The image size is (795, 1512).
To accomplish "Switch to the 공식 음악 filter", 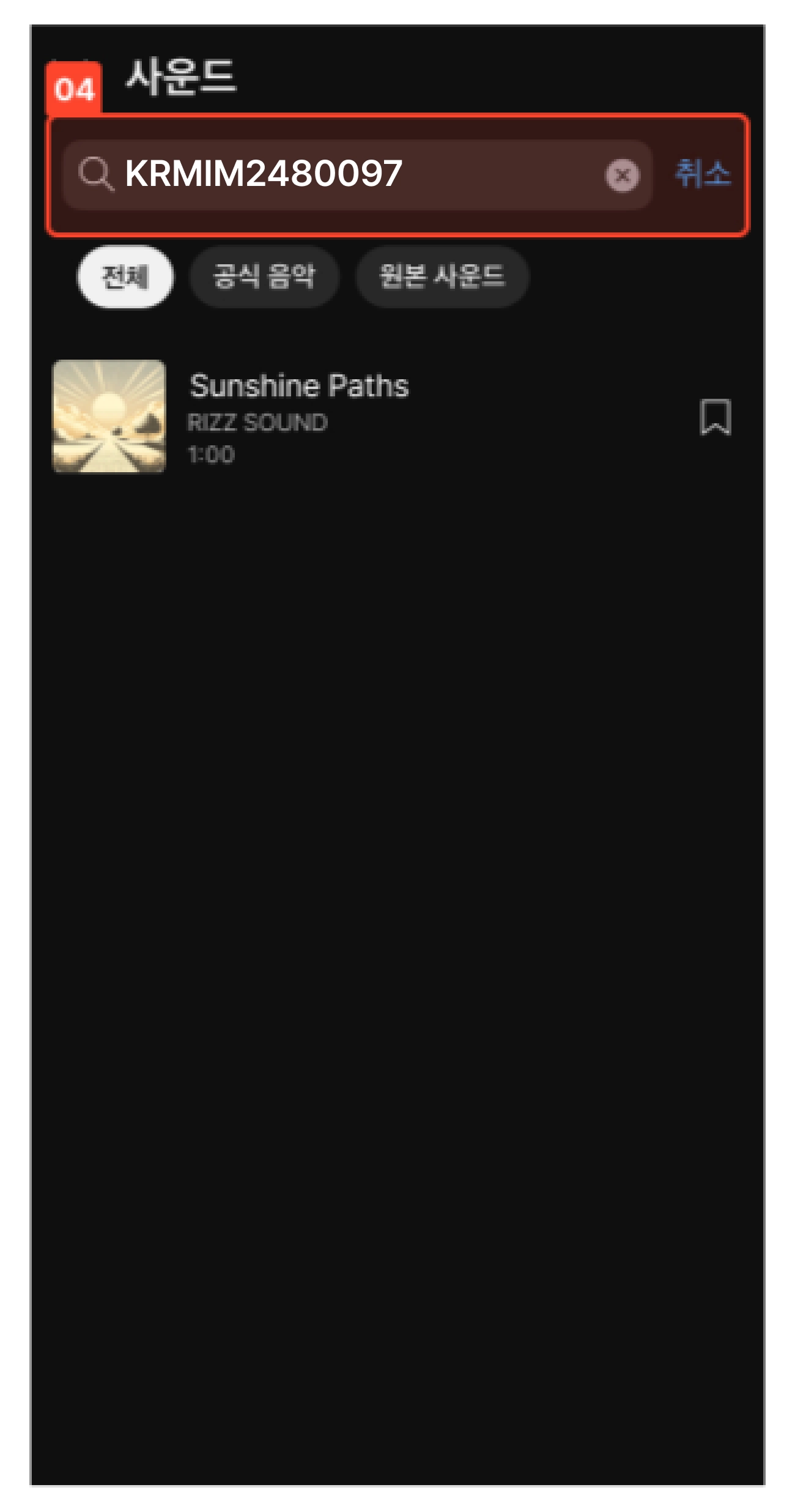I will click(x=264, y=276).
